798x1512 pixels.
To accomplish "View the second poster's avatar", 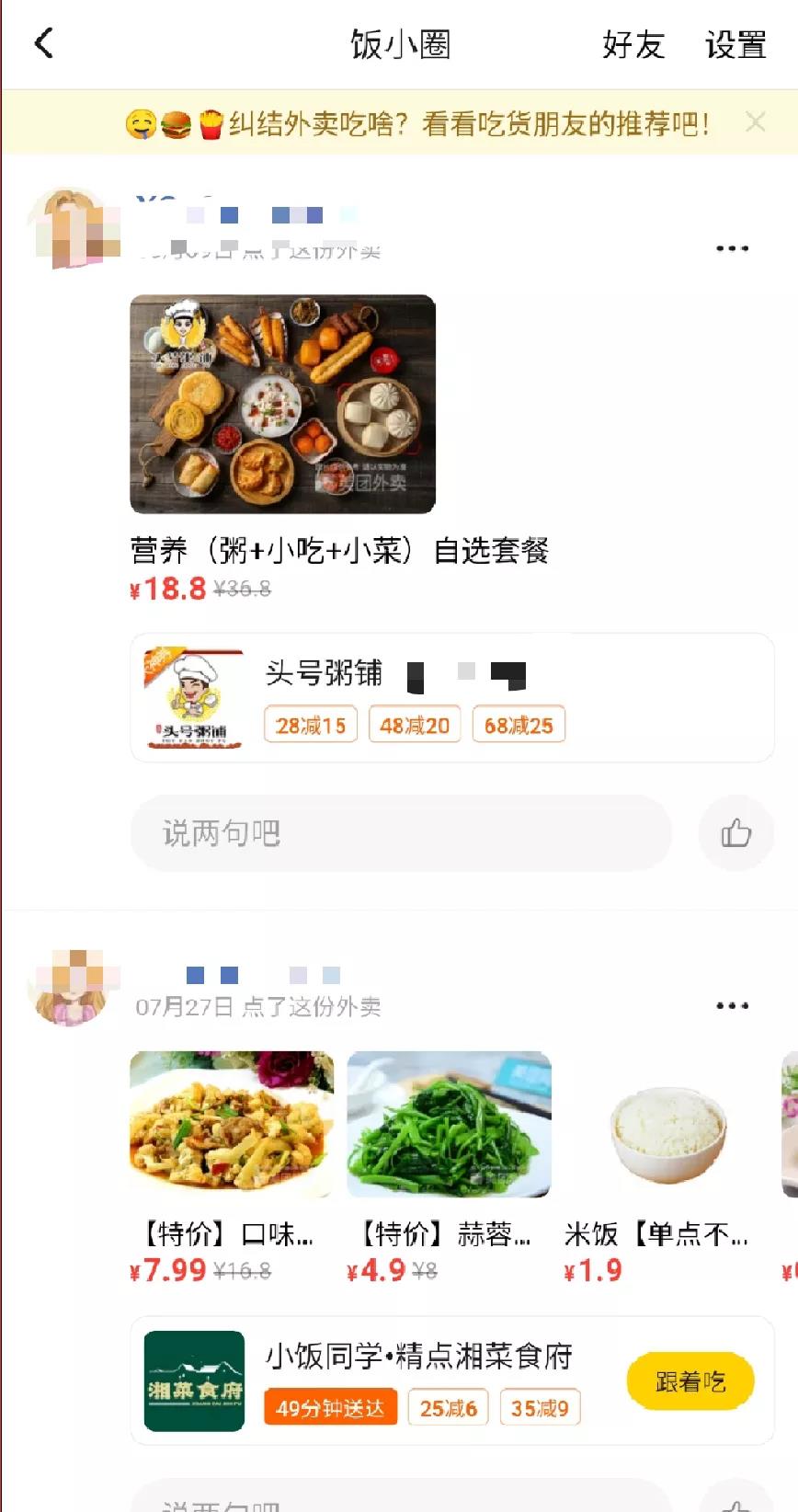I will tap(72, 985).
